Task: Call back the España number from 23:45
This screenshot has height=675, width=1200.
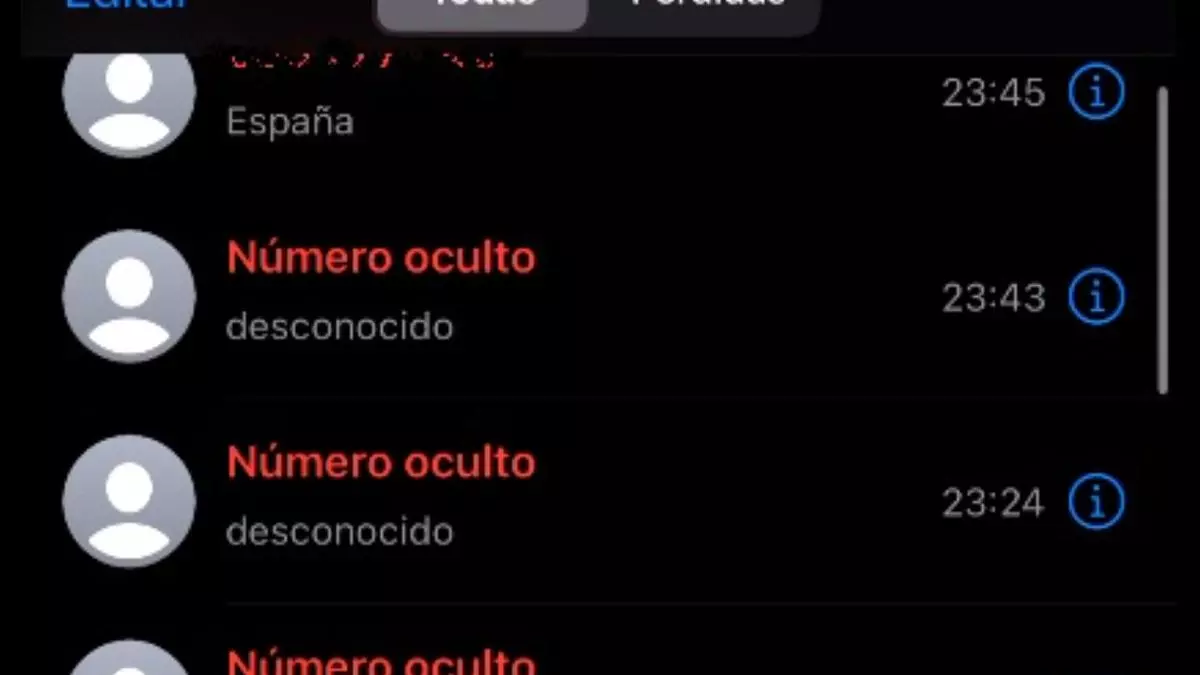Action: 500,95
